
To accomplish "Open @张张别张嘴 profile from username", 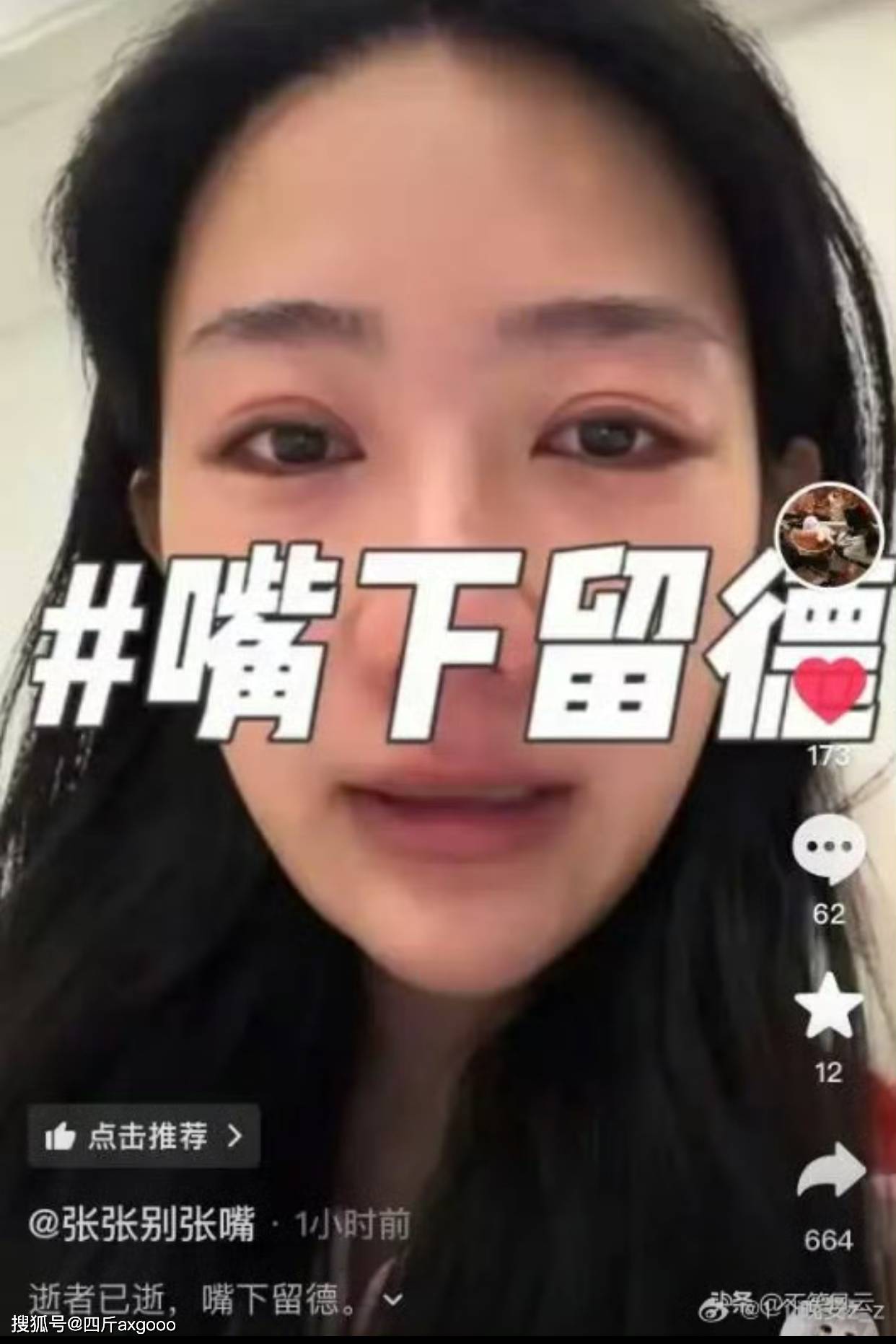I will coord(142,1225).
